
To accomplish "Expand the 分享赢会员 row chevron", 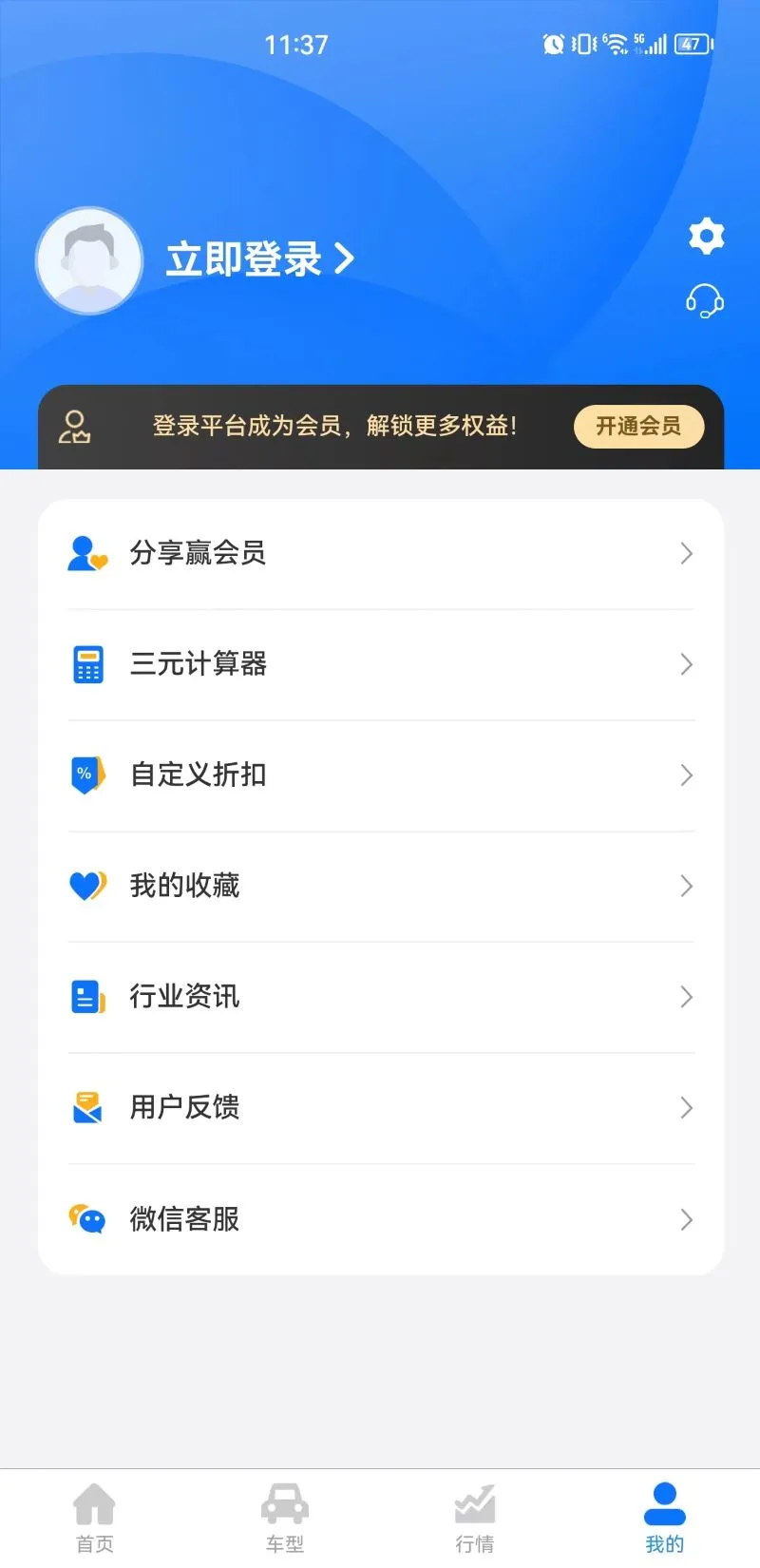I will coord(686,554).
